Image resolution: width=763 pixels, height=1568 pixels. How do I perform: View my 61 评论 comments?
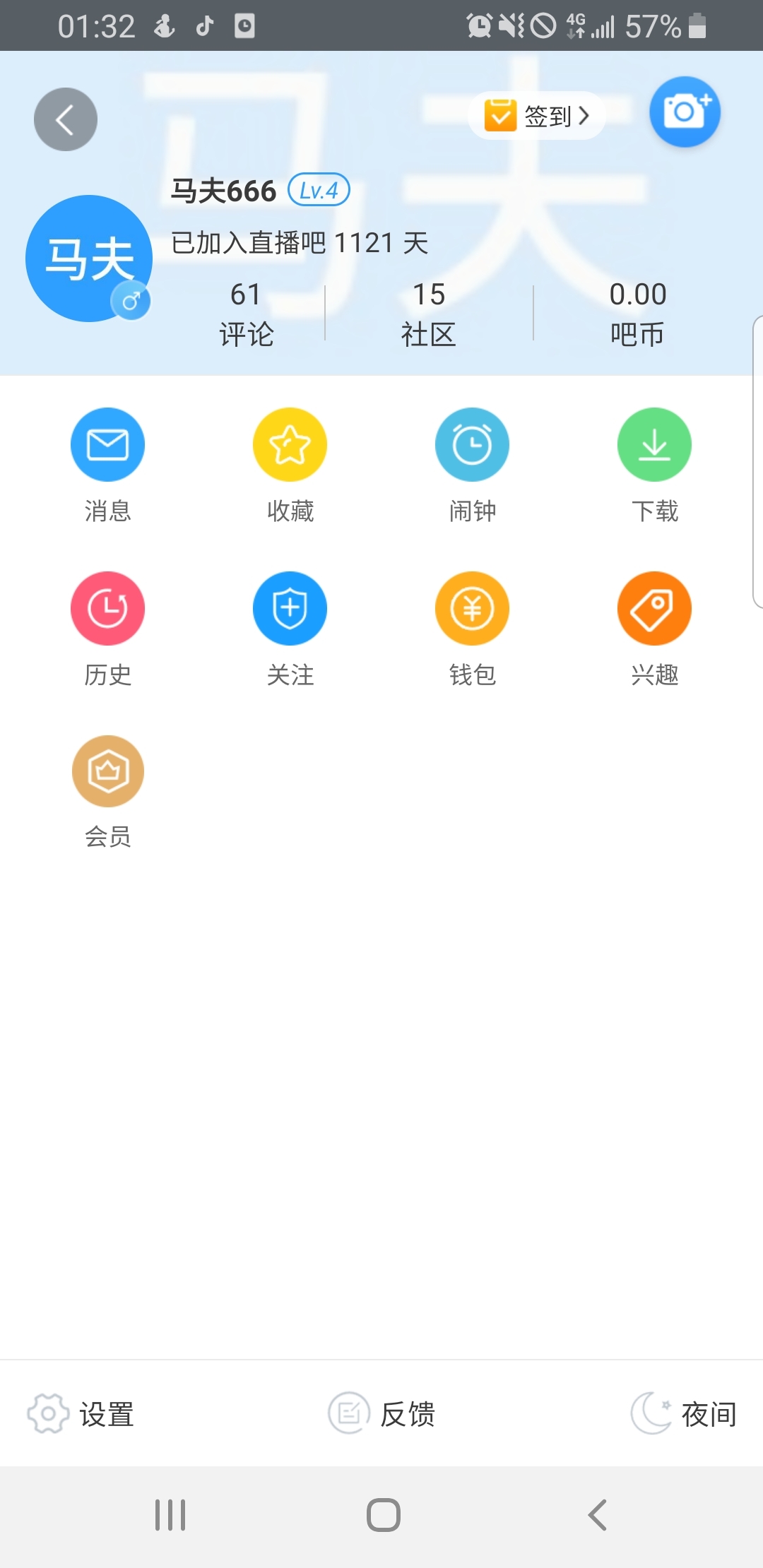[246, 314]
